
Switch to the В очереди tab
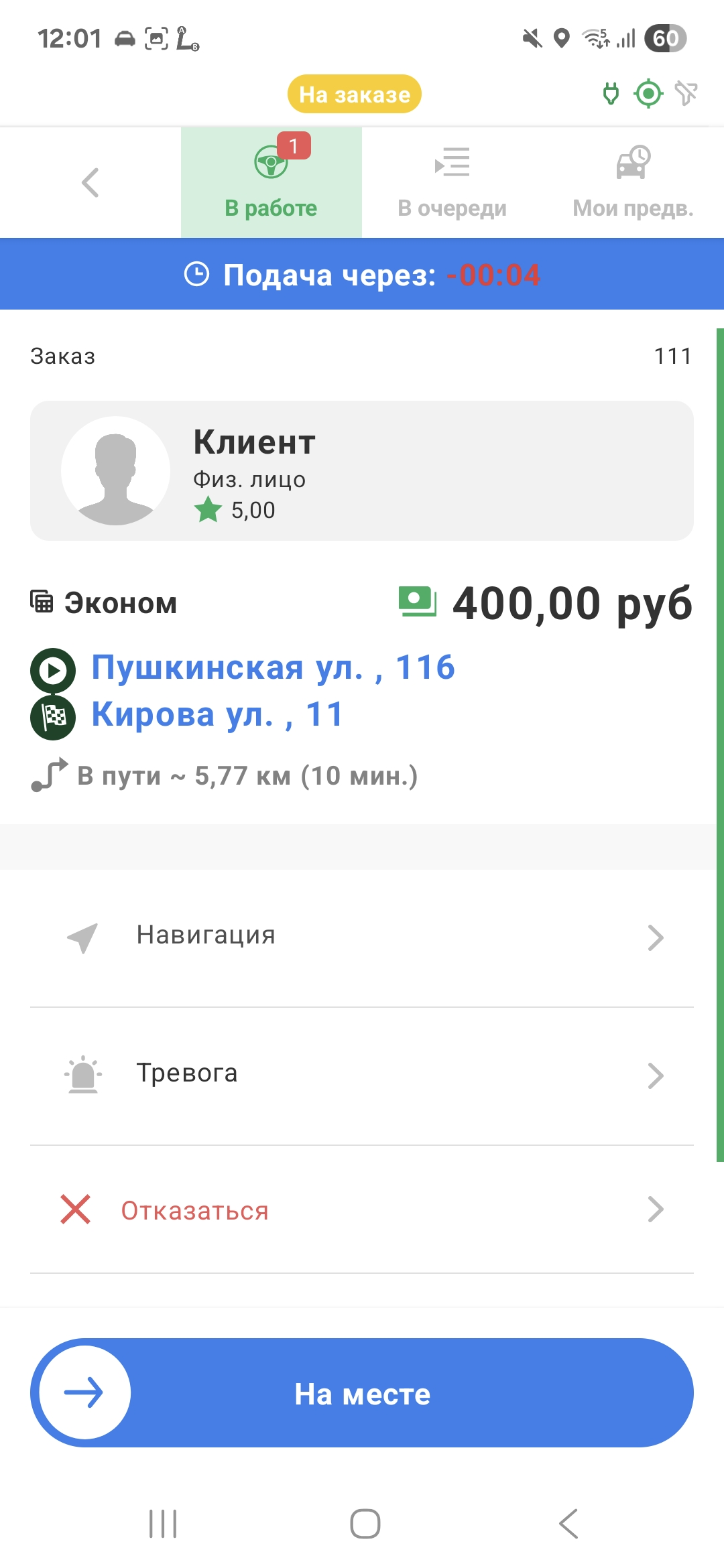click(x=452, y=182)
